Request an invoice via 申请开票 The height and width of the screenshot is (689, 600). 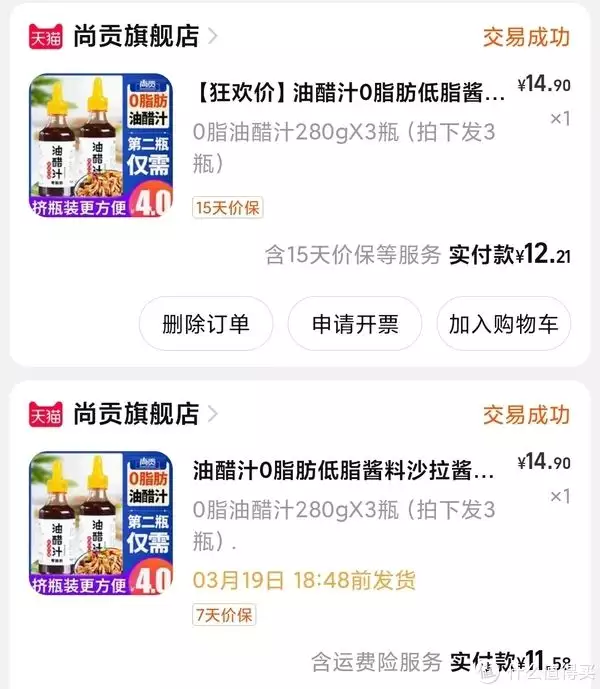tap(355, 324)
